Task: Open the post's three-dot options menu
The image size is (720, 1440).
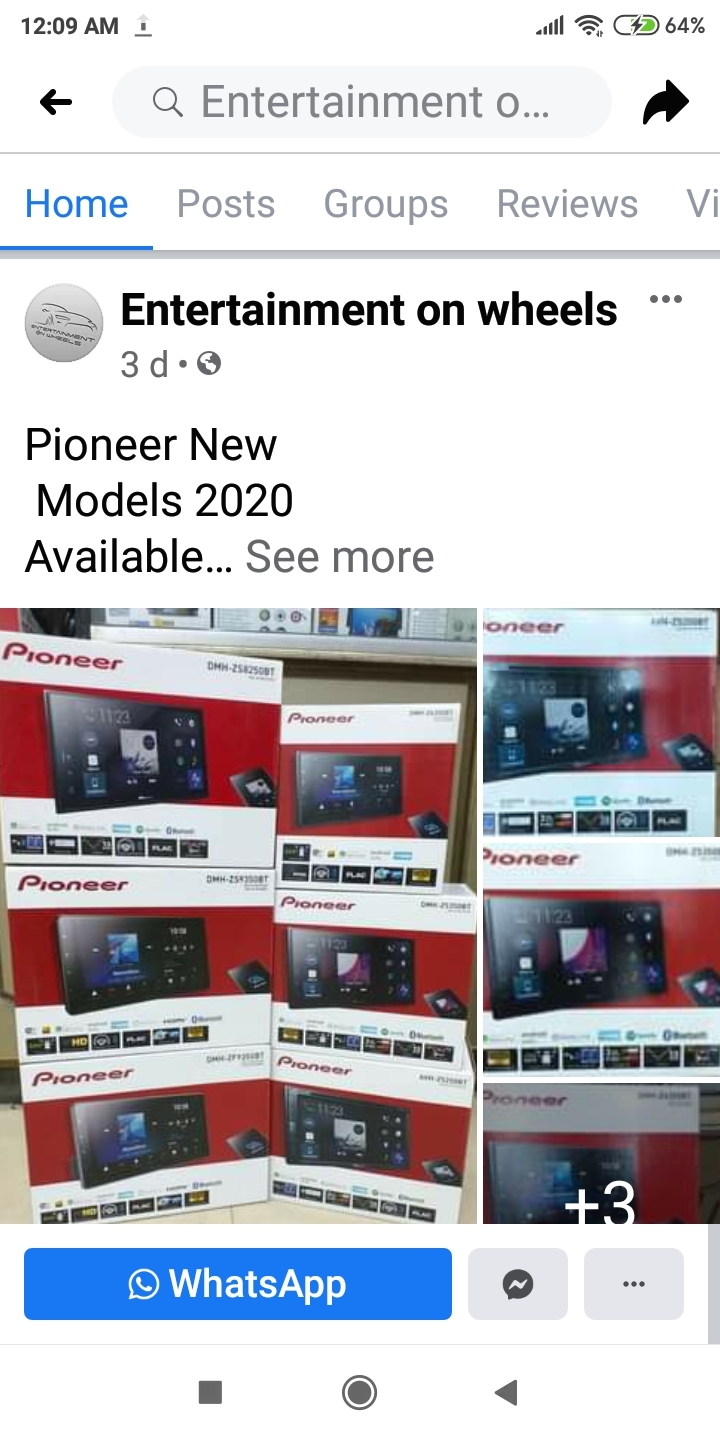Action: click(x=666, y=299)
